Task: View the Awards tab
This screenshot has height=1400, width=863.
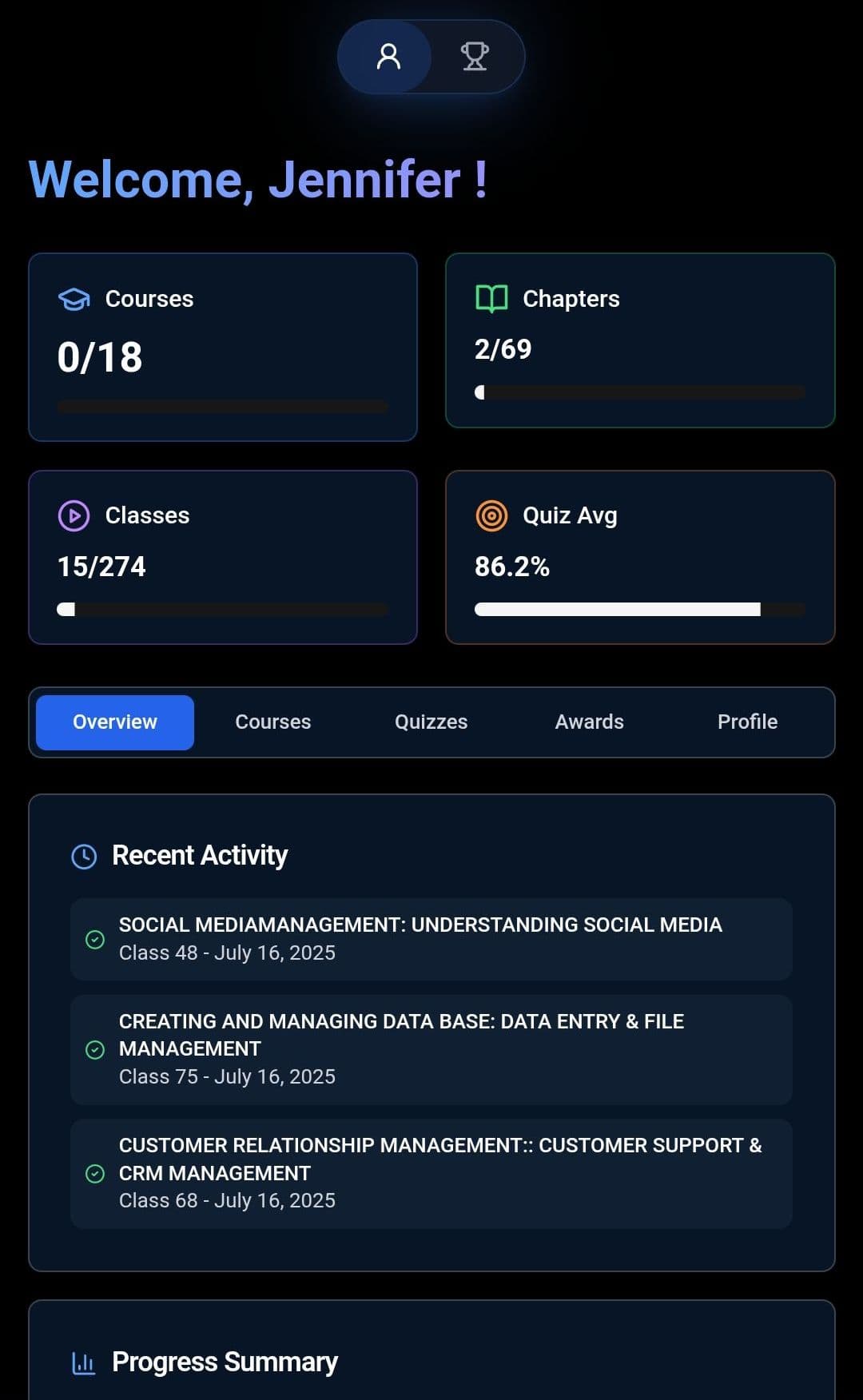Action: click(590, 722)
